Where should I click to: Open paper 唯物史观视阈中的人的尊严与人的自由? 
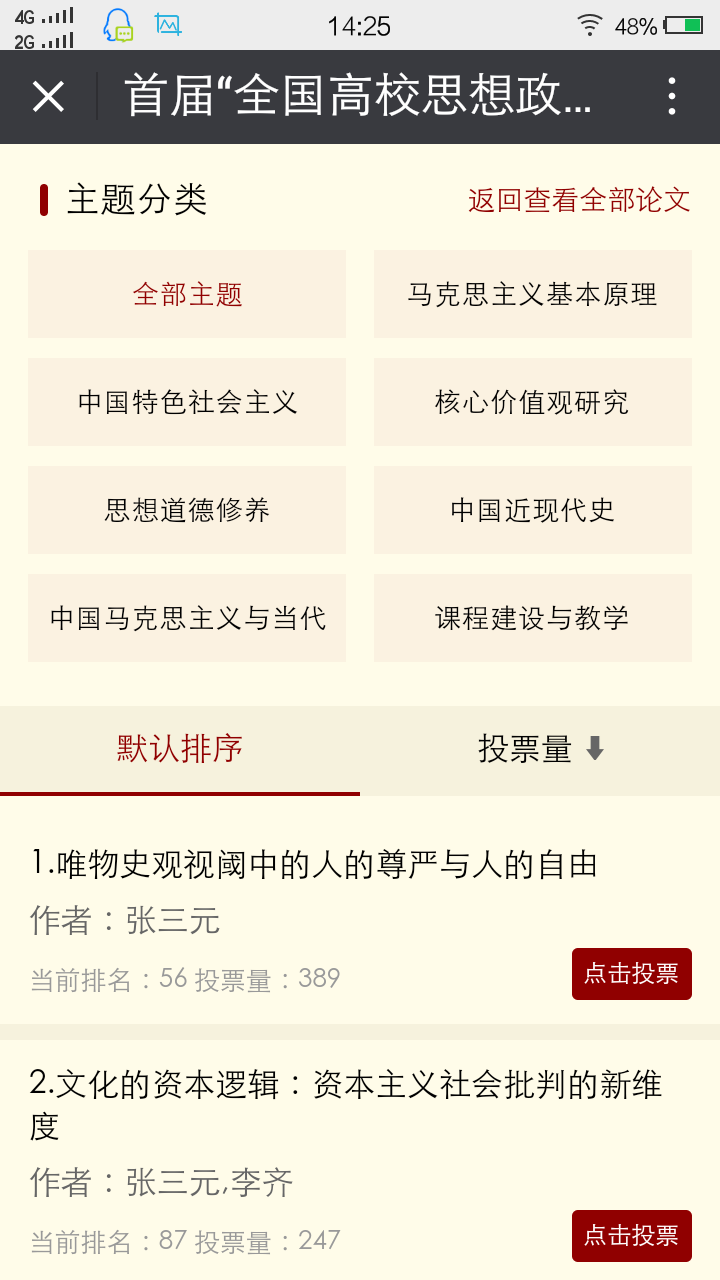pyautogui.click(x=314, y=864)
